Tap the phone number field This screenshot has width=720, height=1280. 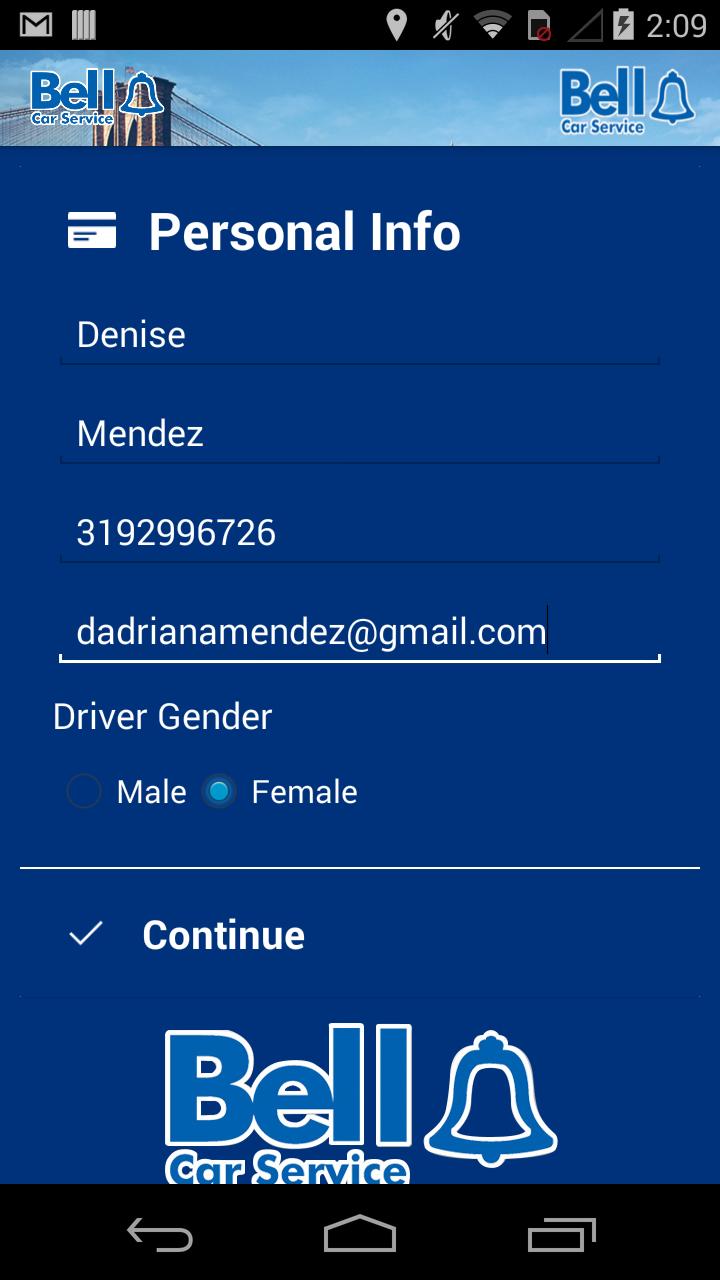(x=360, y=532)
